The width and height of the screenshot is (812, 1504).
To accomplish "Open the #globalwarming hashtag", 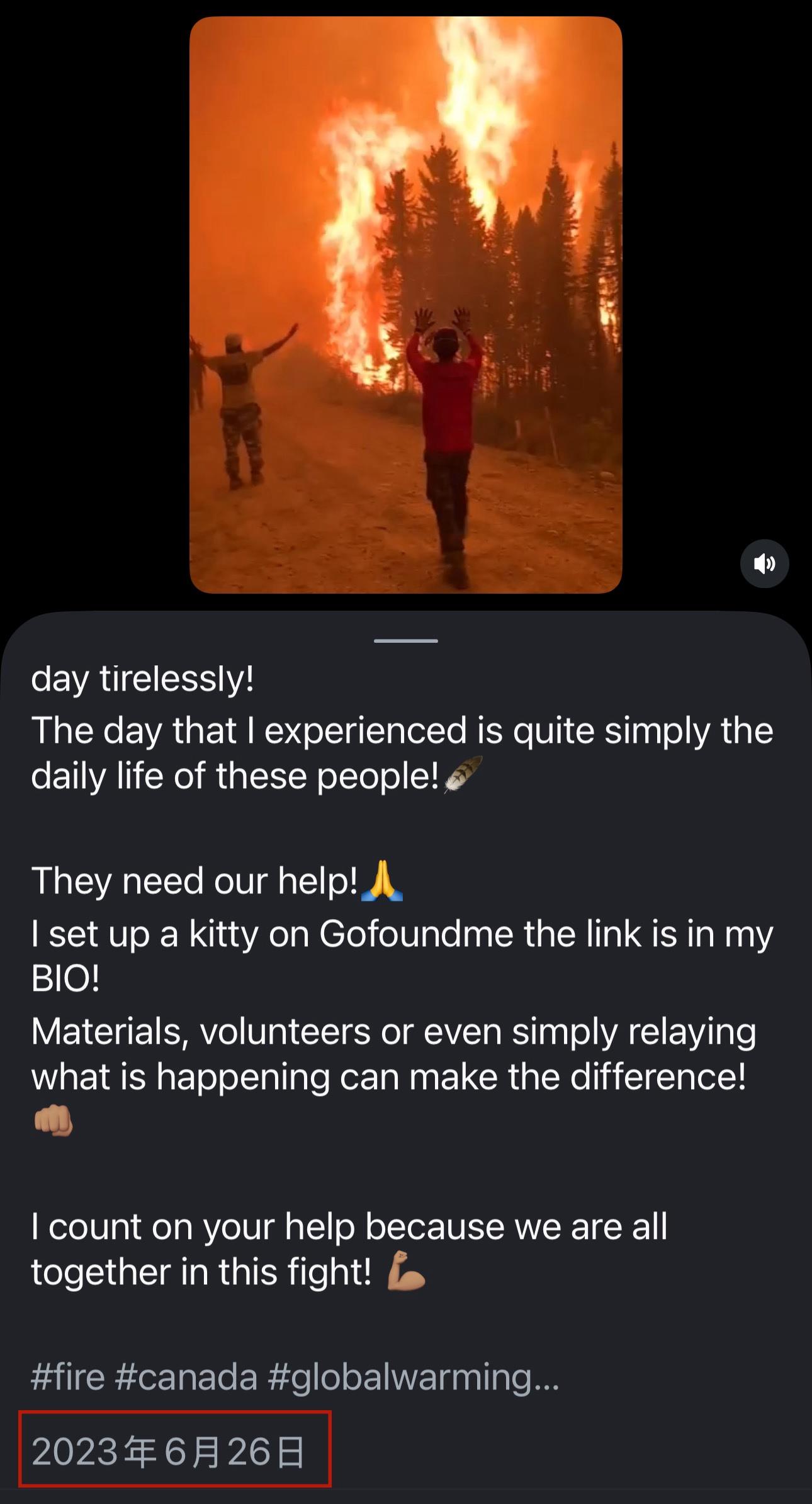I will pos(413,1376).
